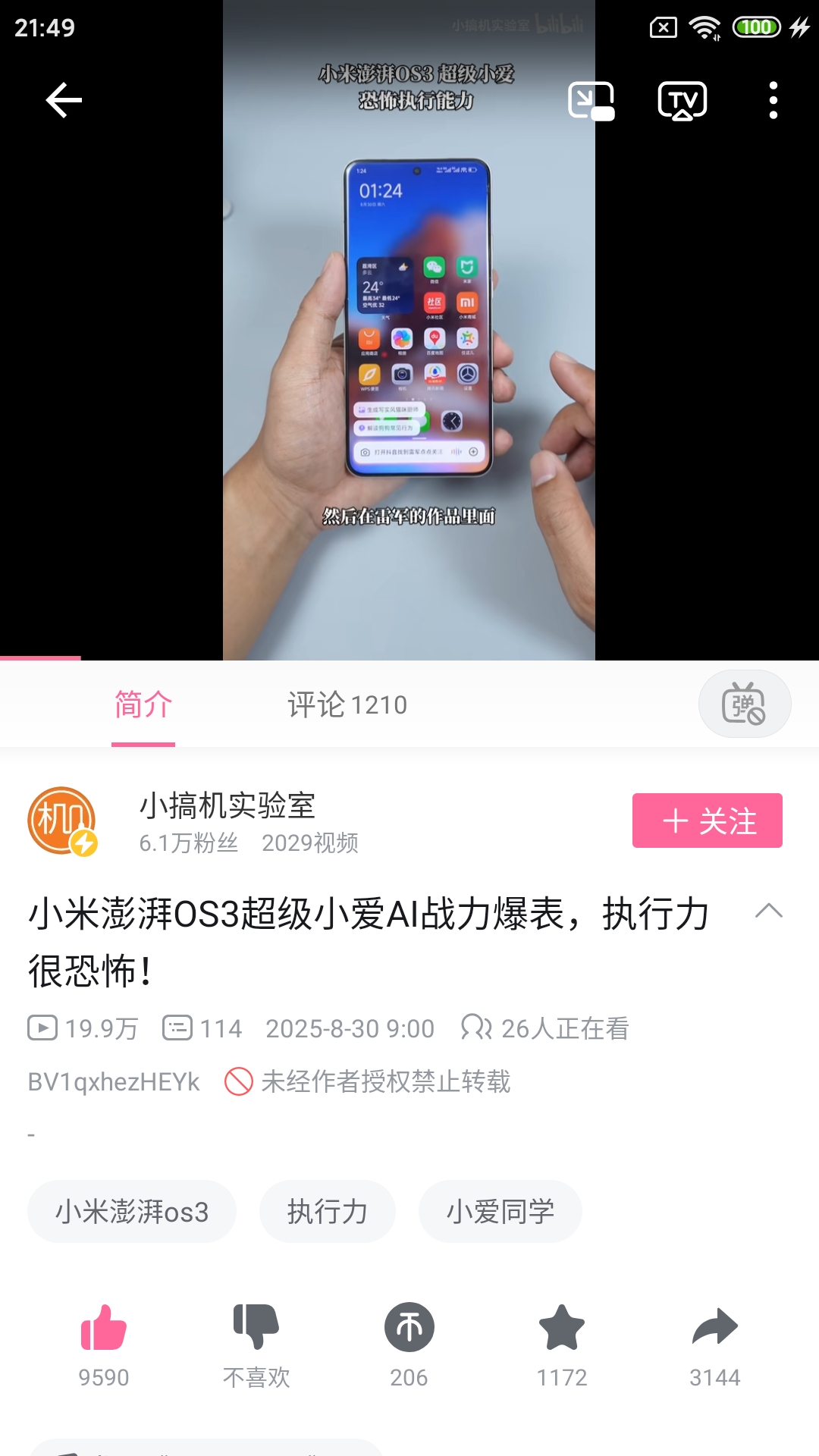Switch to the 评论 1210 tab

[x=347, y=704]
